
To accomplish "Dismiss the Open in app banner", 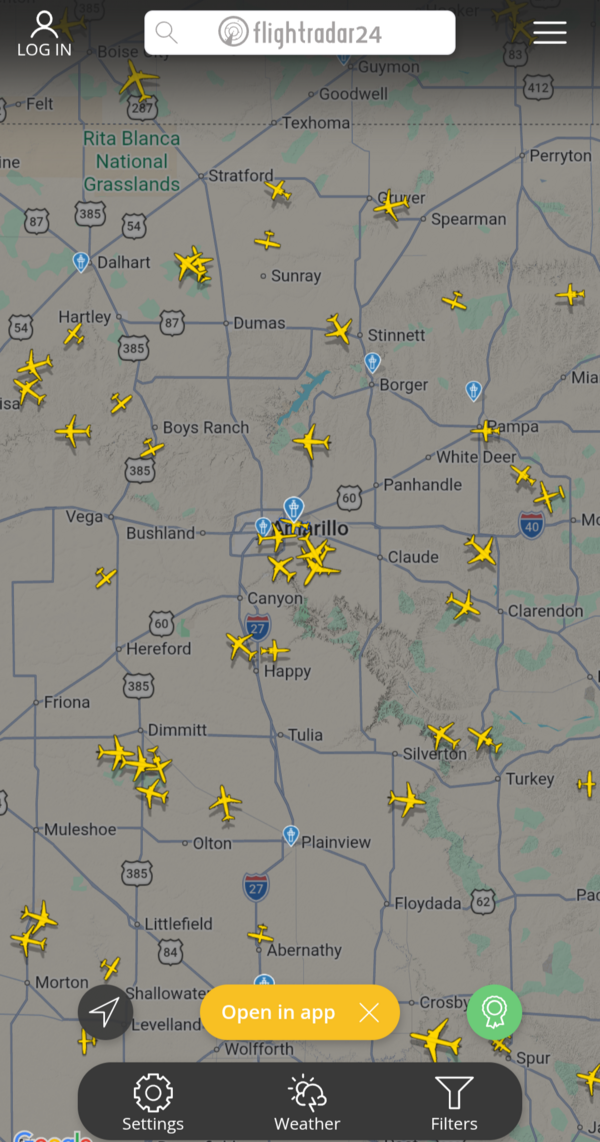I will [369, 1013].
